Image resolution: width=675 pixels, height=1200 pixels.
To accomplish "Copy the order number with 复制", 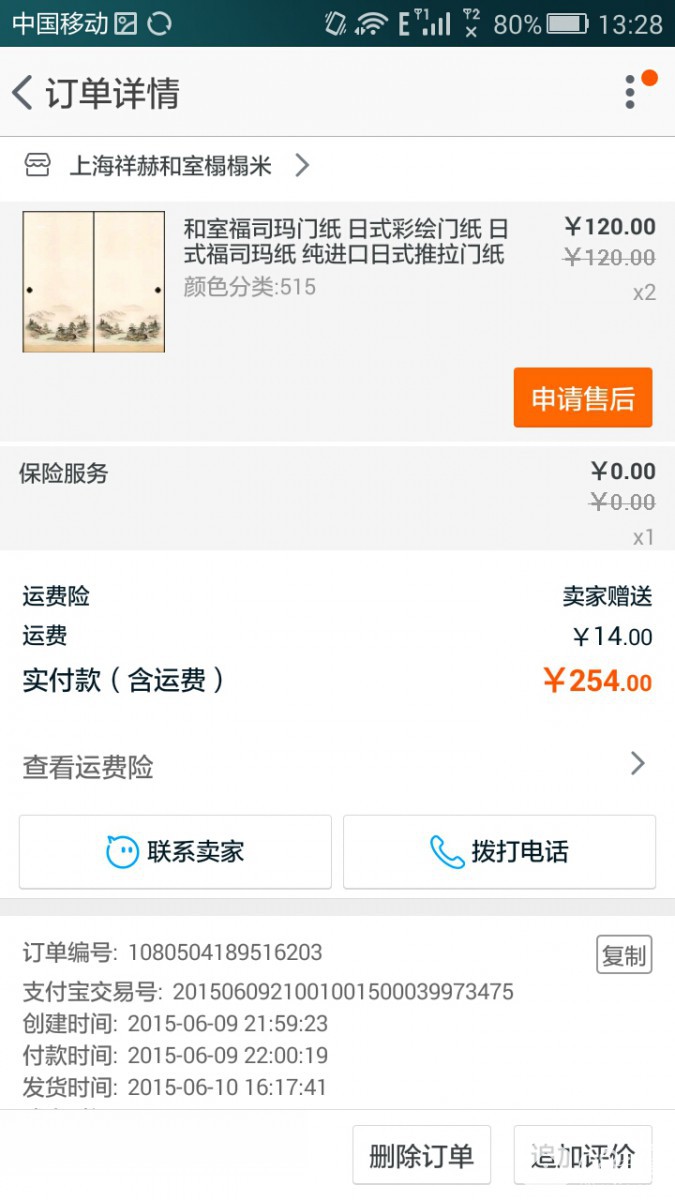I will [623, 955].
